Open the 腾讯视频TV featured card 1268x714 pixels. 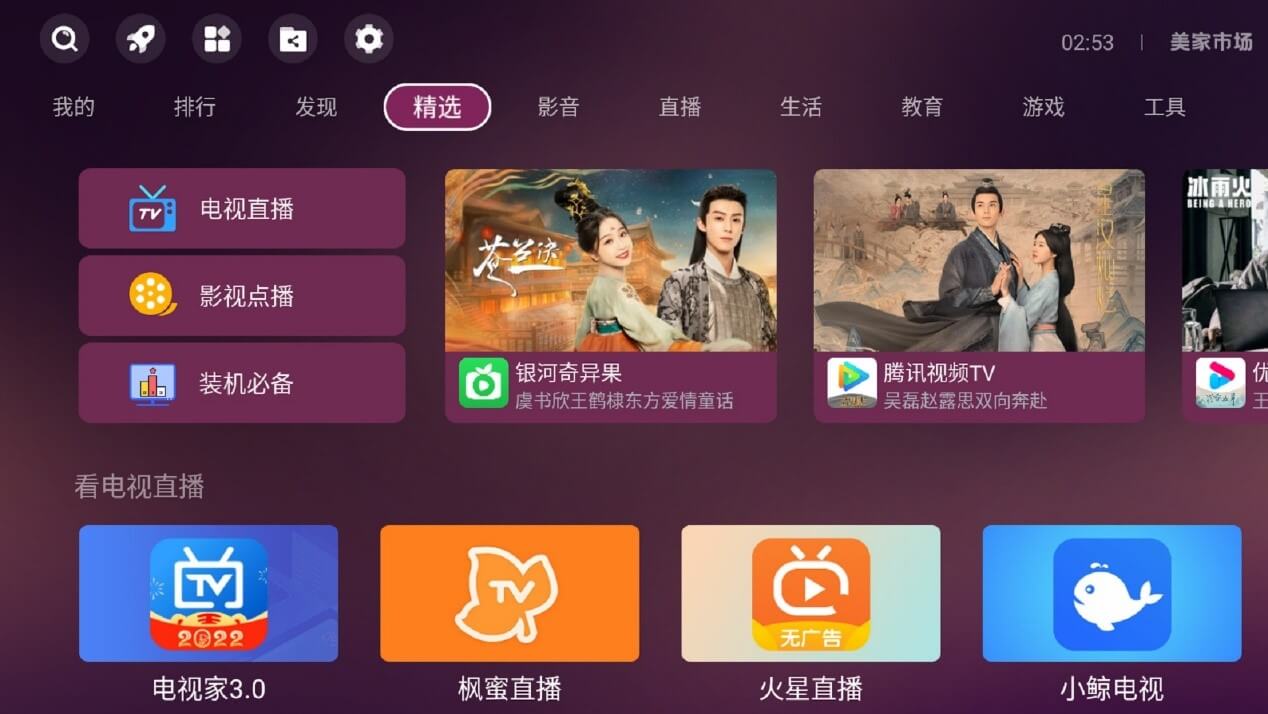pyautogui.click(x=979, y=295)
